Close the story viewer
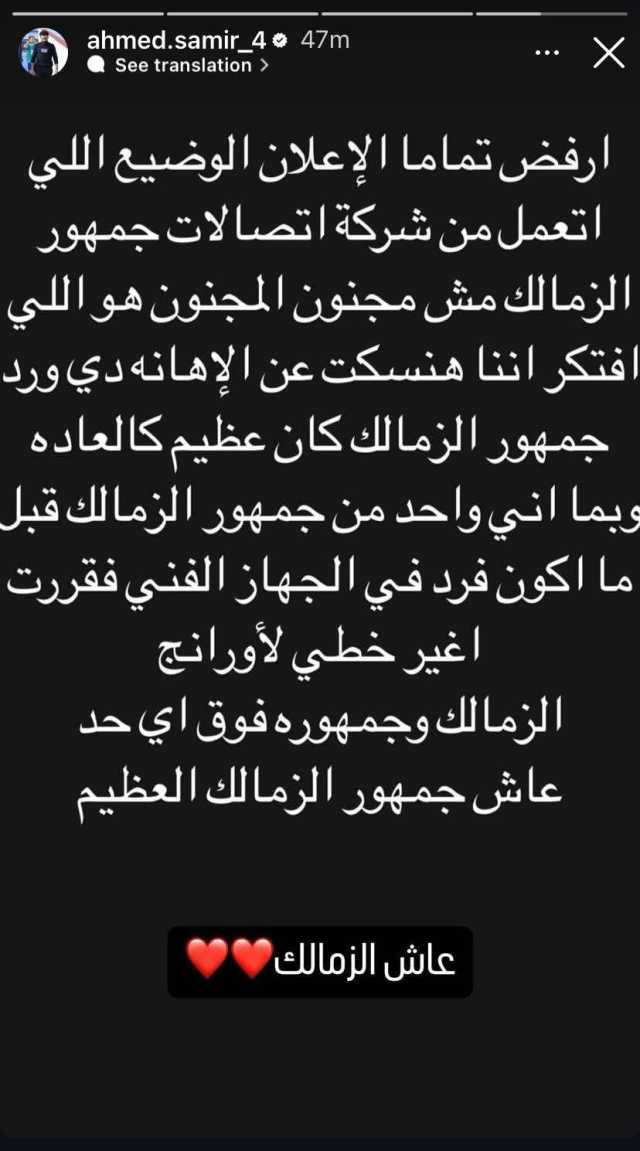The width and height of the screenshot is (640, 1151). [x=608, y=53]
